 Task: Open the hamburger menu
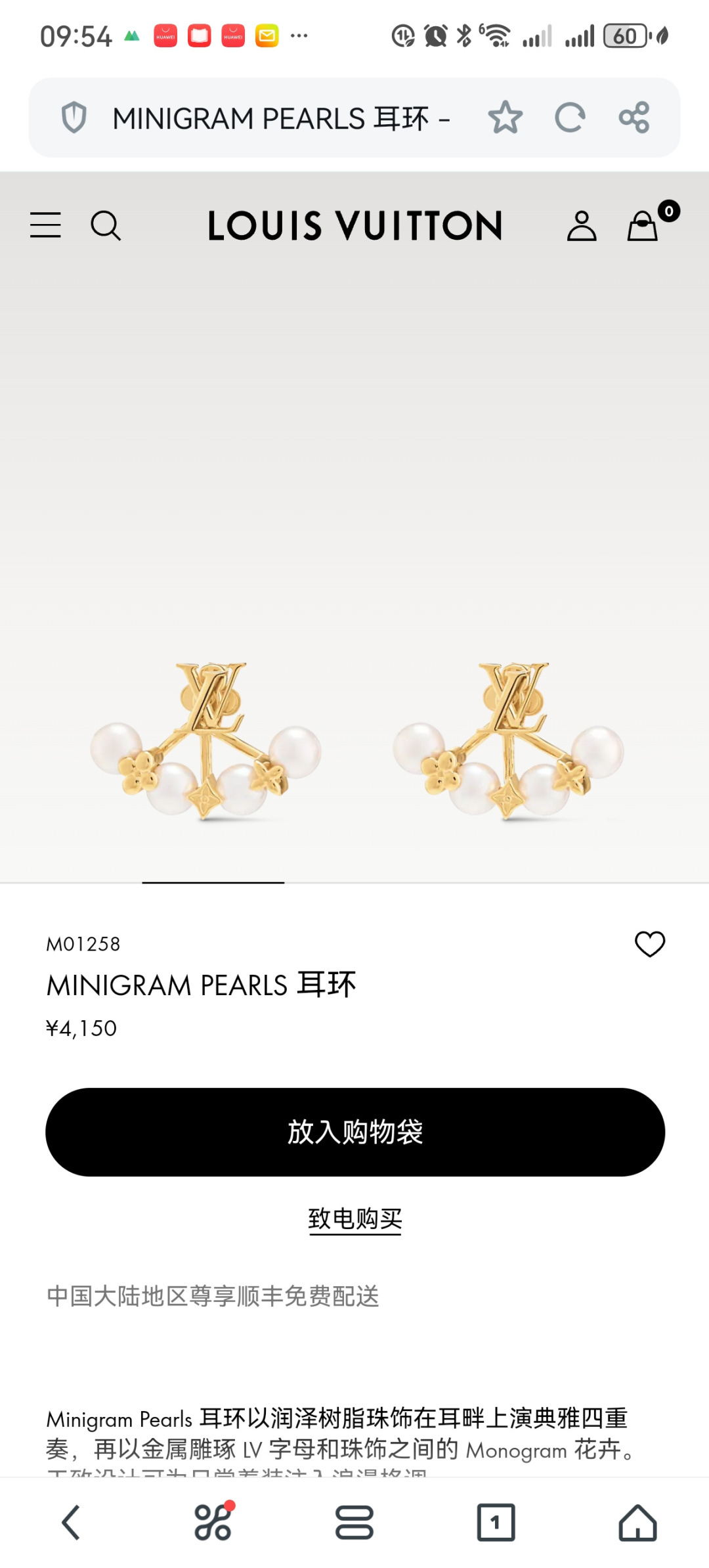(x=45, y=225)
